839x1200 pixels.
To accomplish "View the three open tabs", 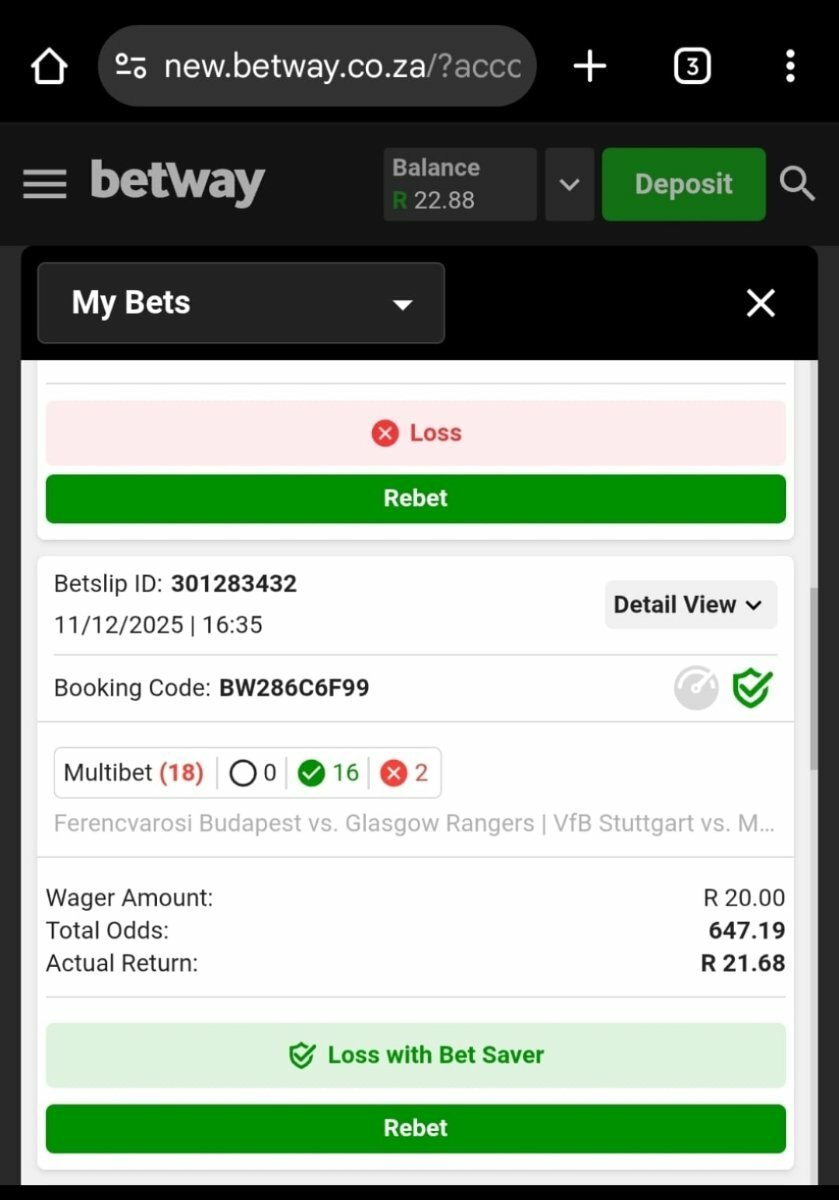I will pyautogui.click(x=692, y=67).
